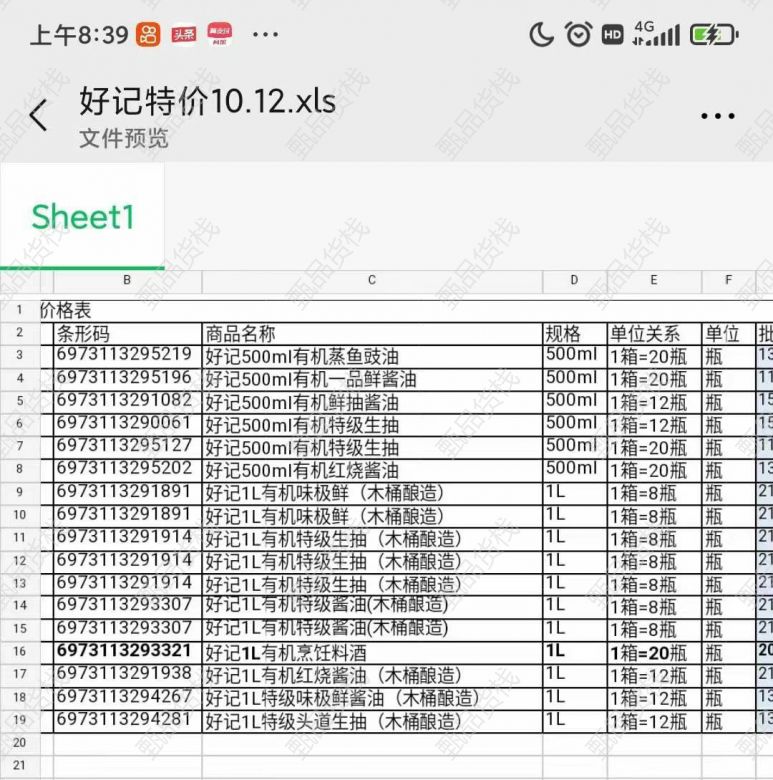Viewport: 773px width, 780px height.
Task: Select the Sheet1 tab
Action: pos(83,216)
